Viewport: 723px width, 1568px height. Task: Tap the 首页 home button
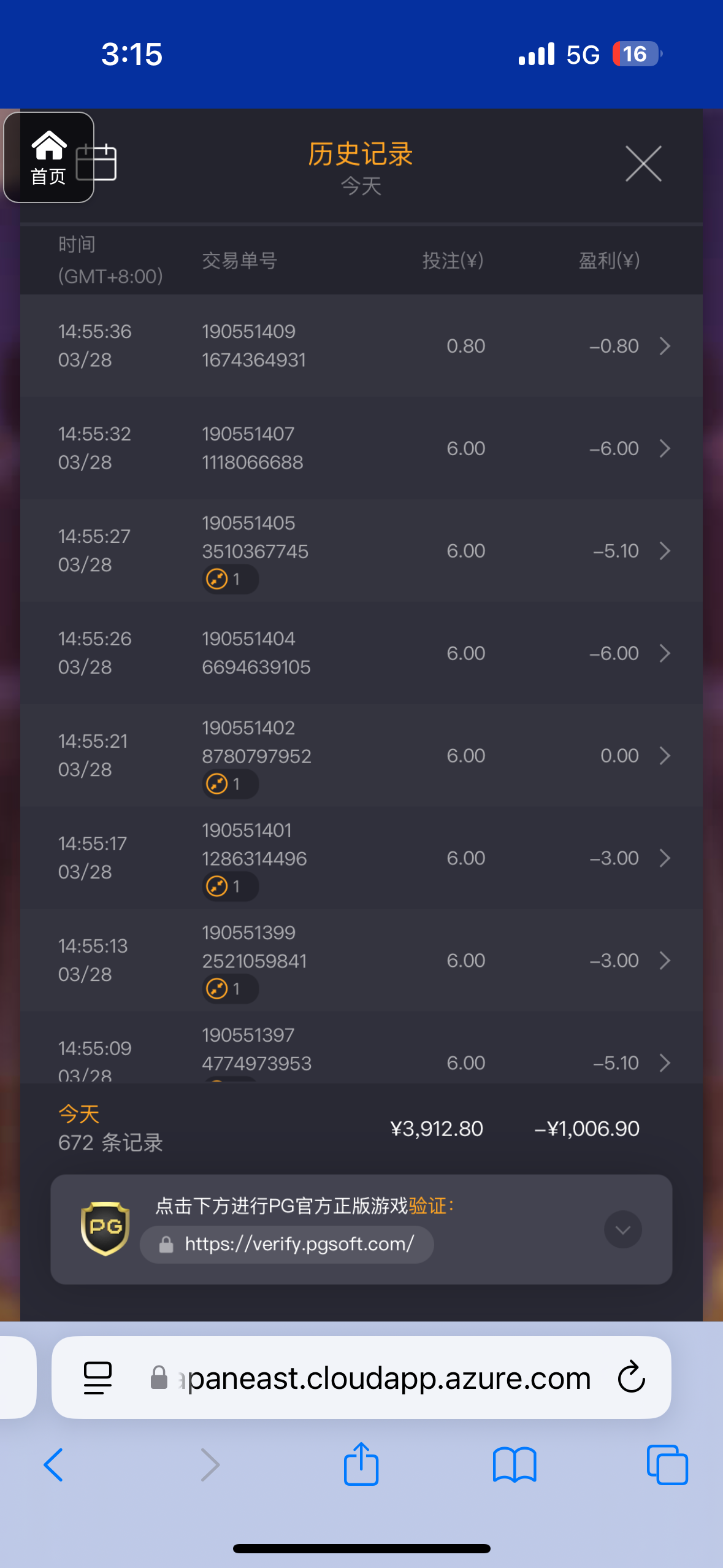coord(48,158)
